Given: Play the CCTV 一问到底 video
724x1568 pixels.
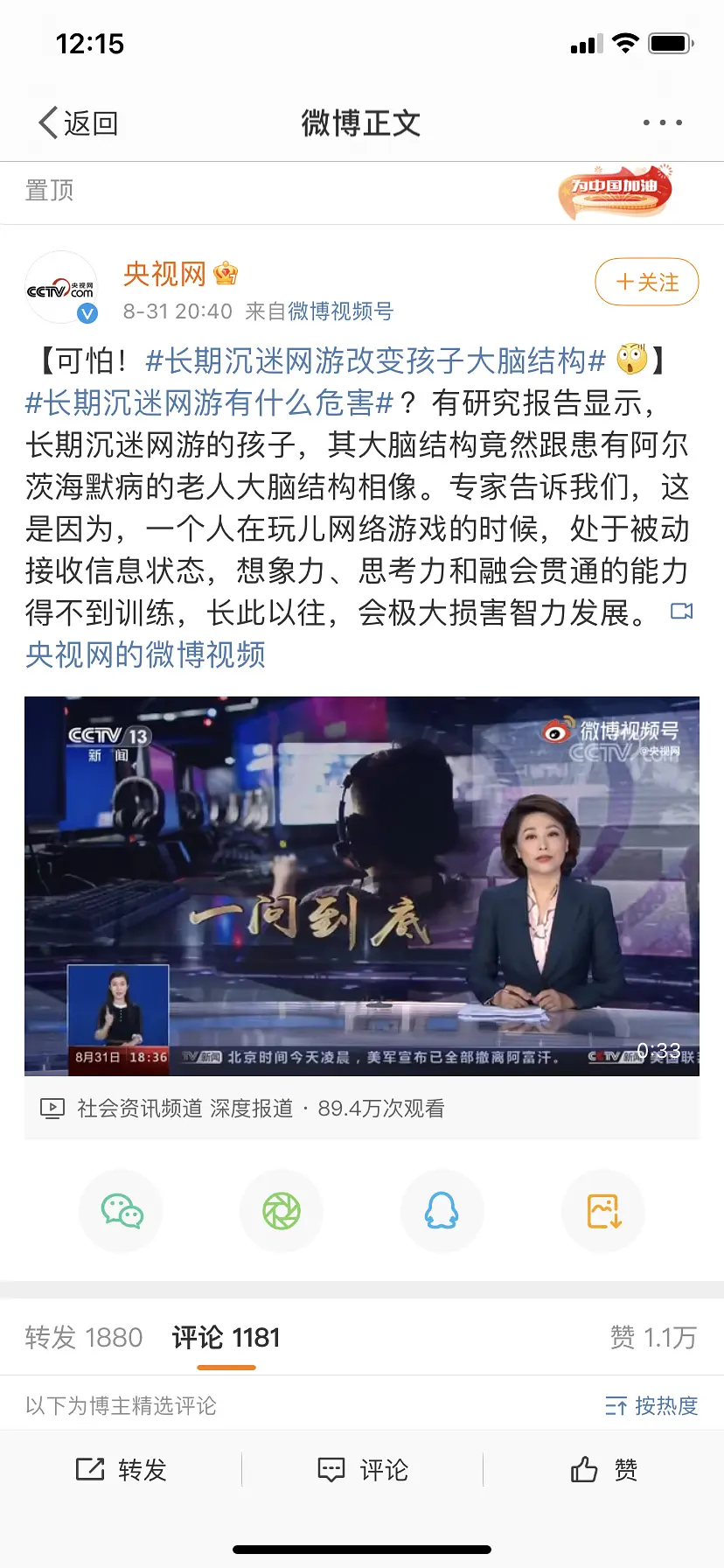Looking at the screenshot, I should (x=362, y=885).
